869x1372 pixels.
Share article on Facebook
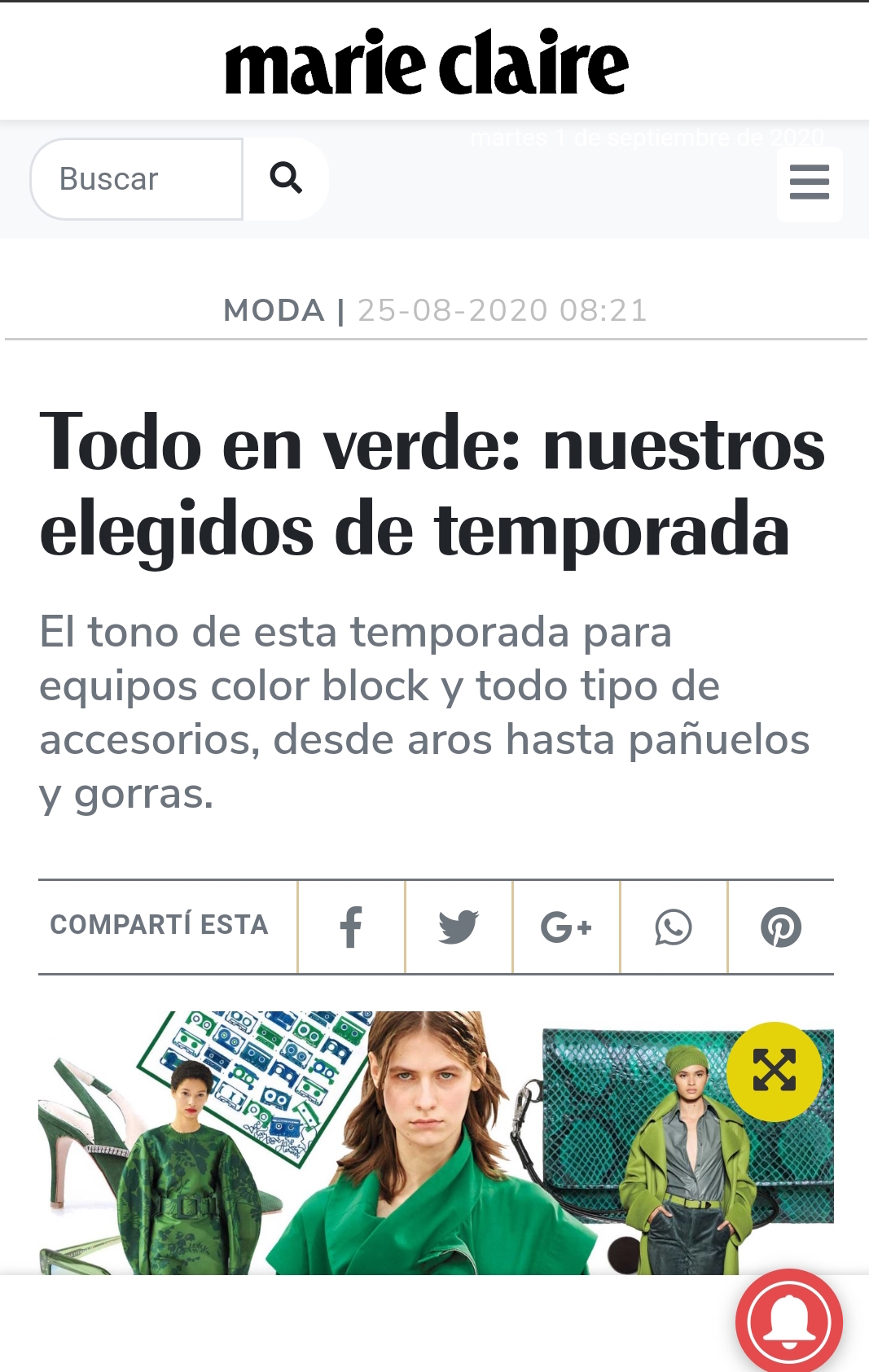(x=351, y=927)
